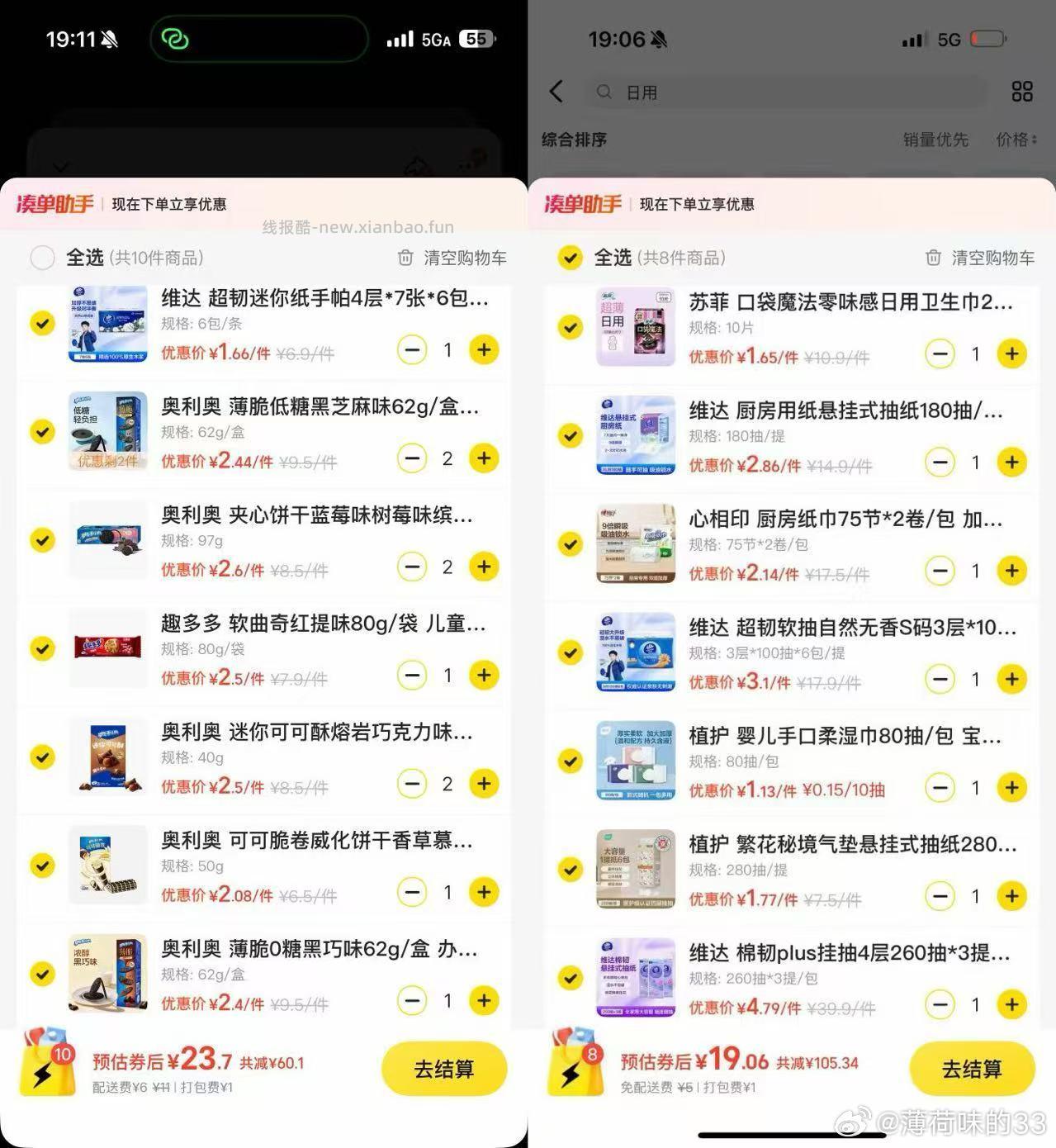Uncheck the 苏菲 sanitary pad item checkbox
Viewport: 1056px width, 1148px height.
[570, 327]
